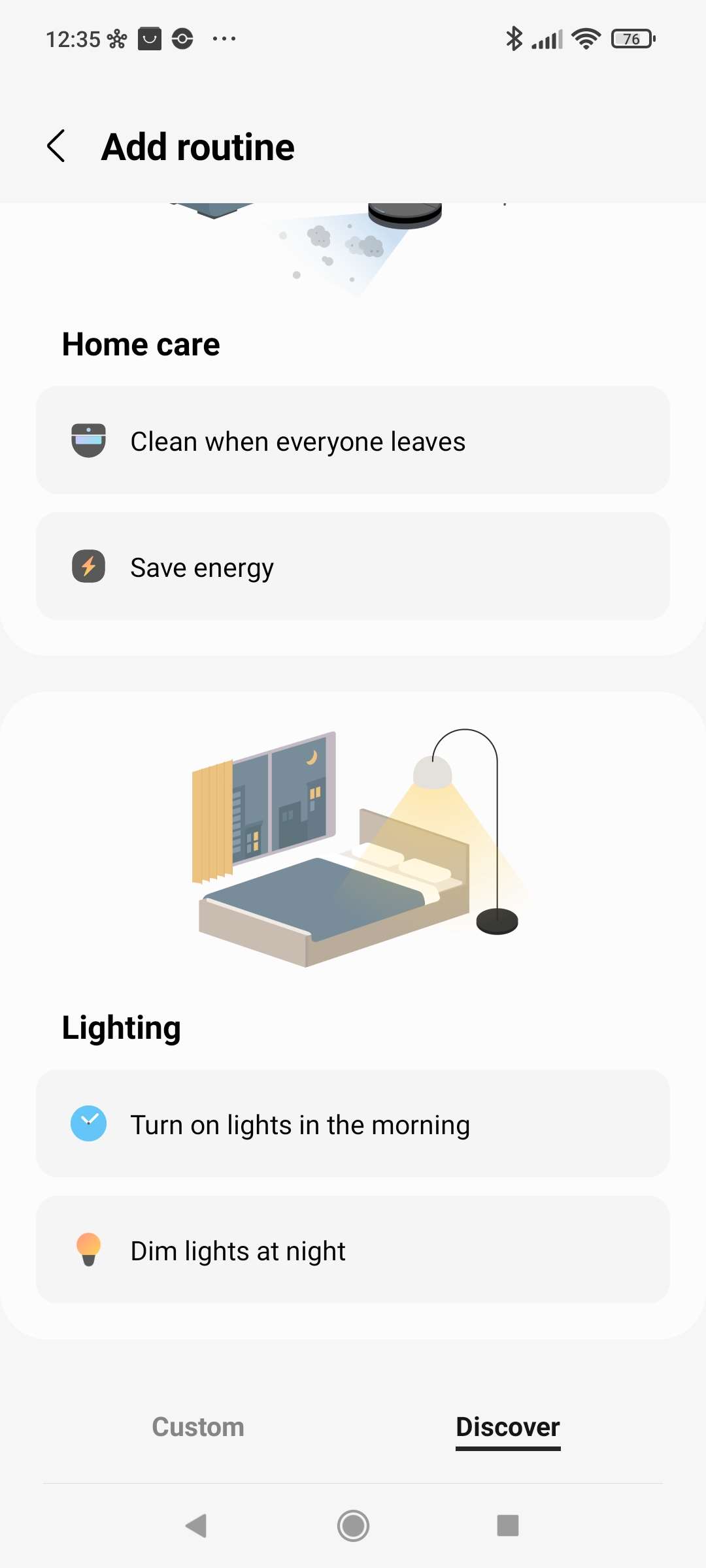The width and height of the screenshot is (706, 1568).
Task: Open Clean when everyone leaves routine
Action: [x=353, y=441]
